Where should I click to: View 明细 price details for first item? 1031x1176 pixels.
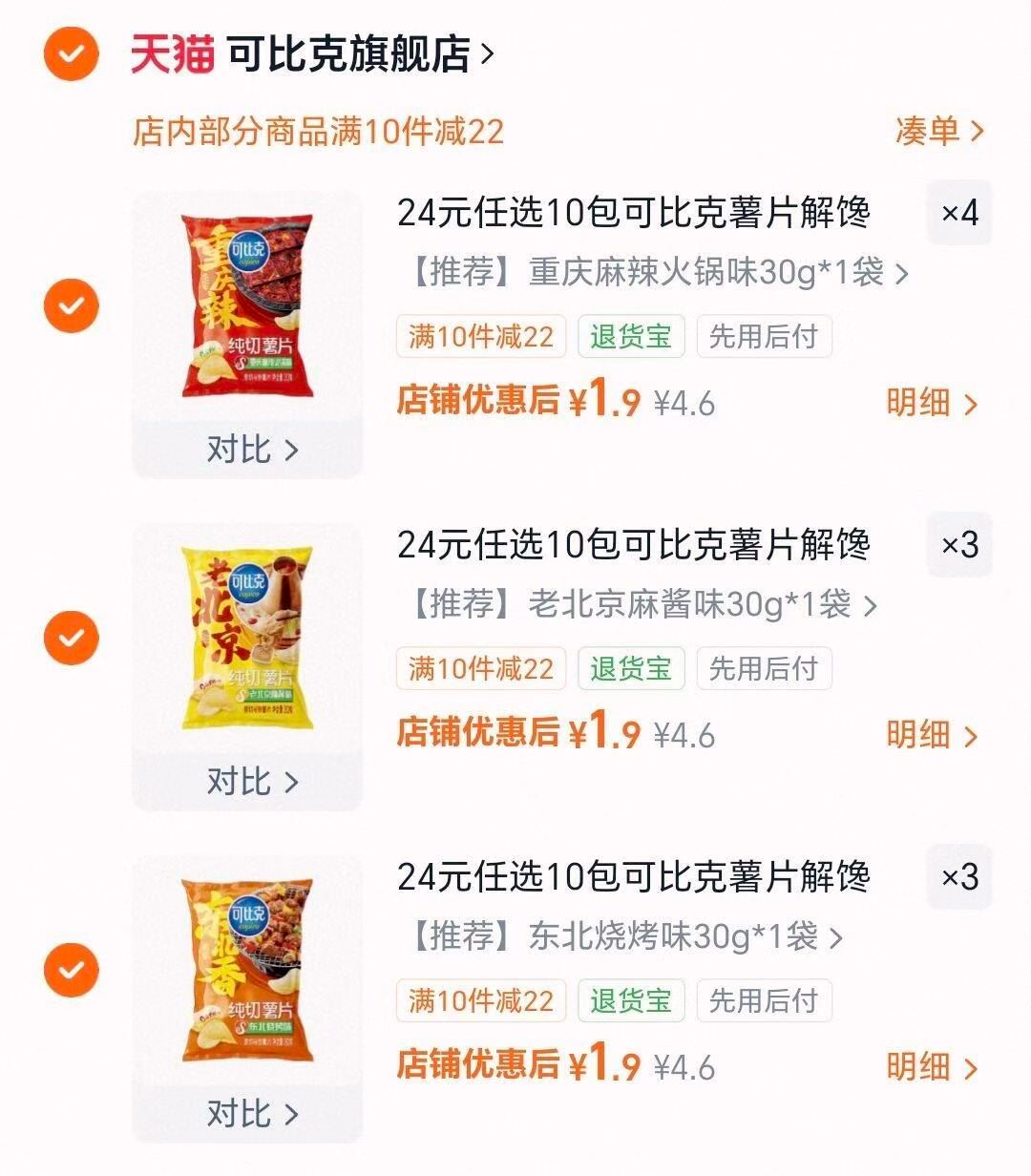click(x=918, y=405)
